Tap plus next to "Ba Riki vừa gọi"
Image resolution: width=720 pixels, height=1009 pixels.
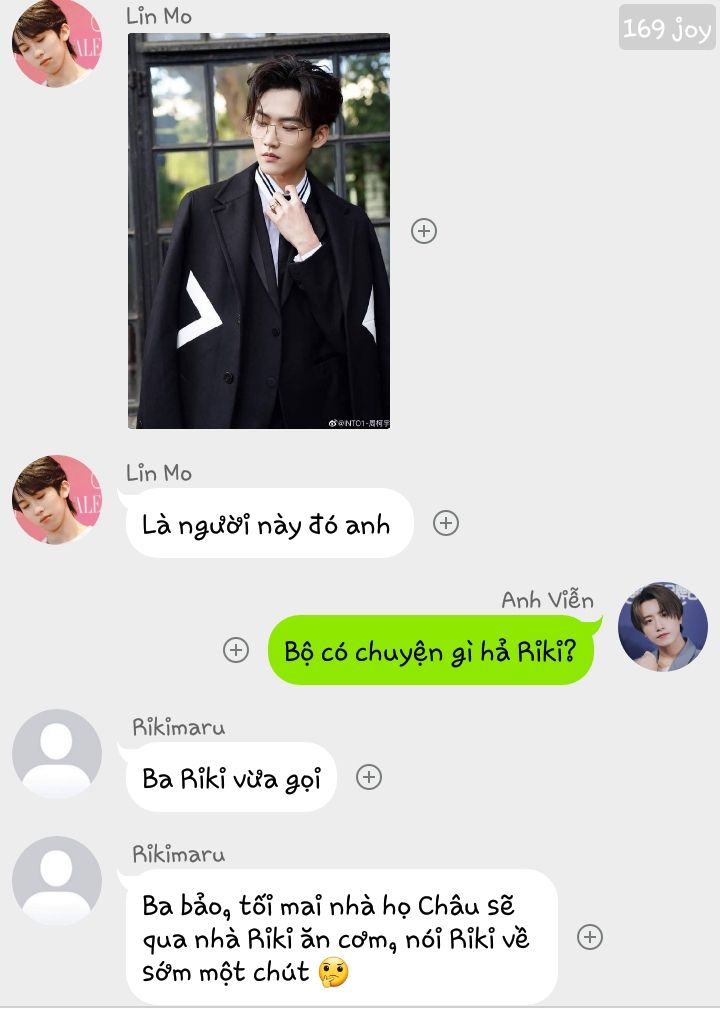[x=369, y=777]
